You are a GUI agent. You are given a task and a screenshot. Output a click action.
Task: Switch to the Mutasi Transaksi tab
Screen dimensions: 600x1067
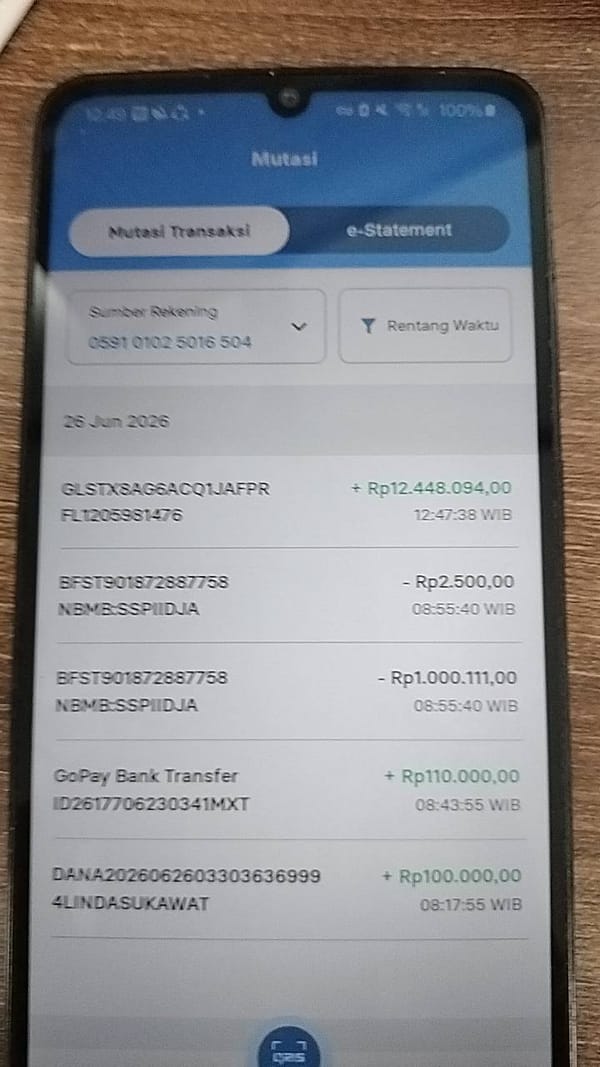point(179,231)
